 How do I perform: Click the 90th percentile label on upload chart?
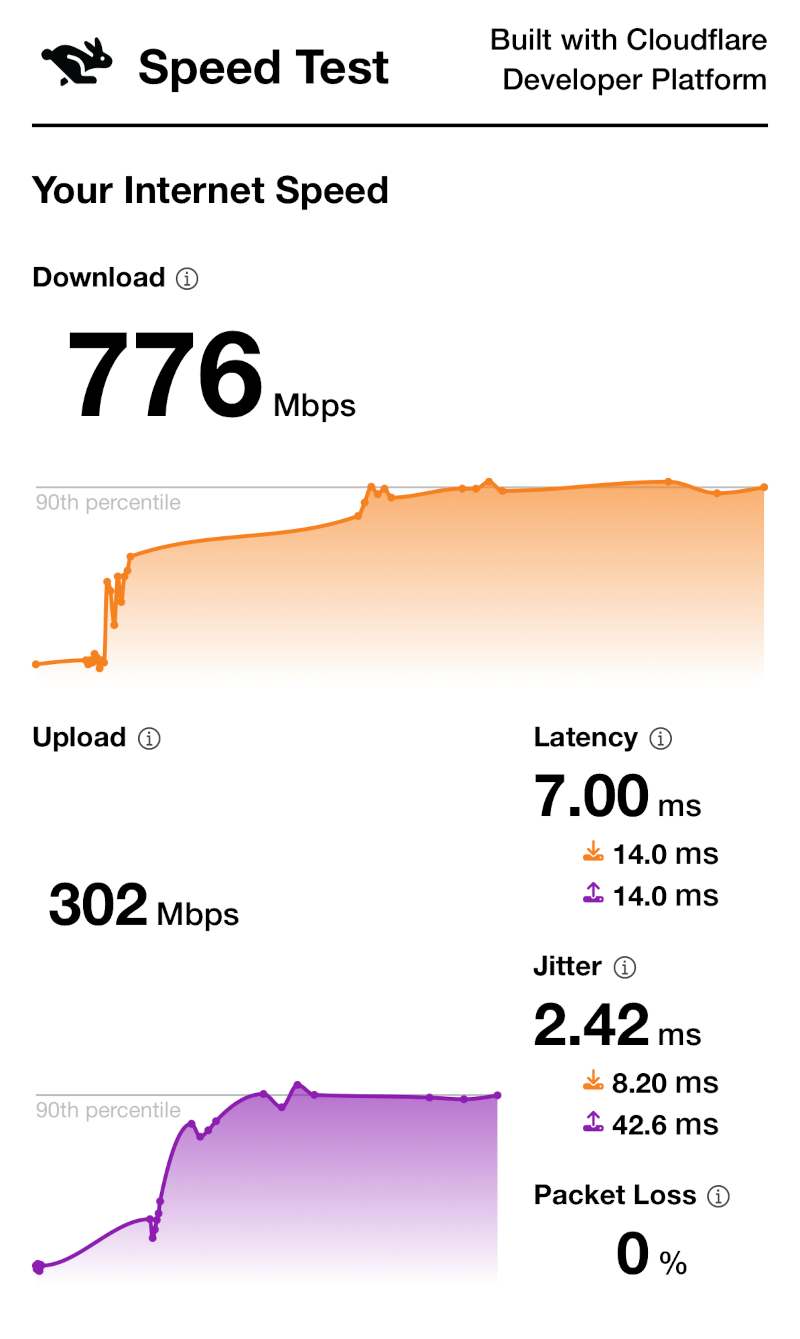(x=107, y=1110)
